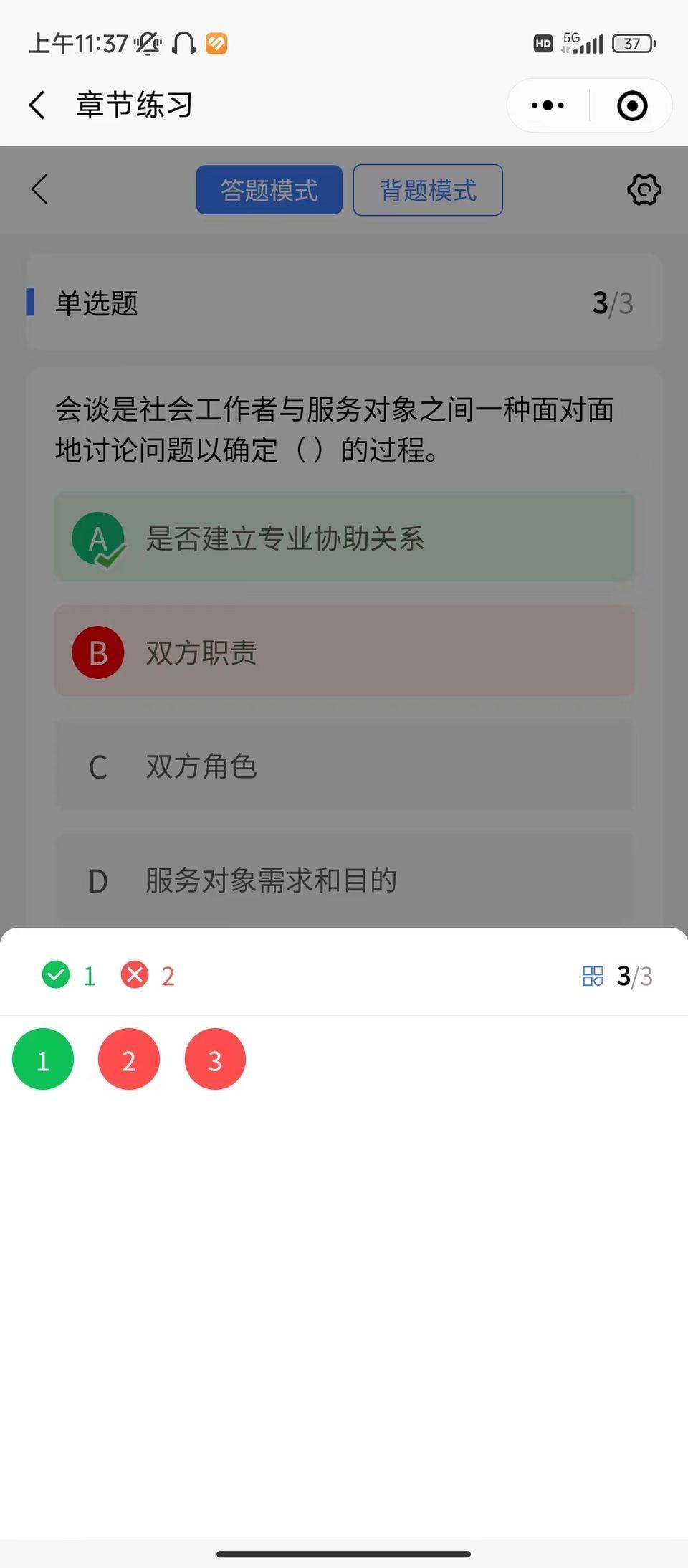Select option A 是否建立专业协助关系
Image resolution: width=688 pixels, height=1568 pixels.
(x=344, y=538)
